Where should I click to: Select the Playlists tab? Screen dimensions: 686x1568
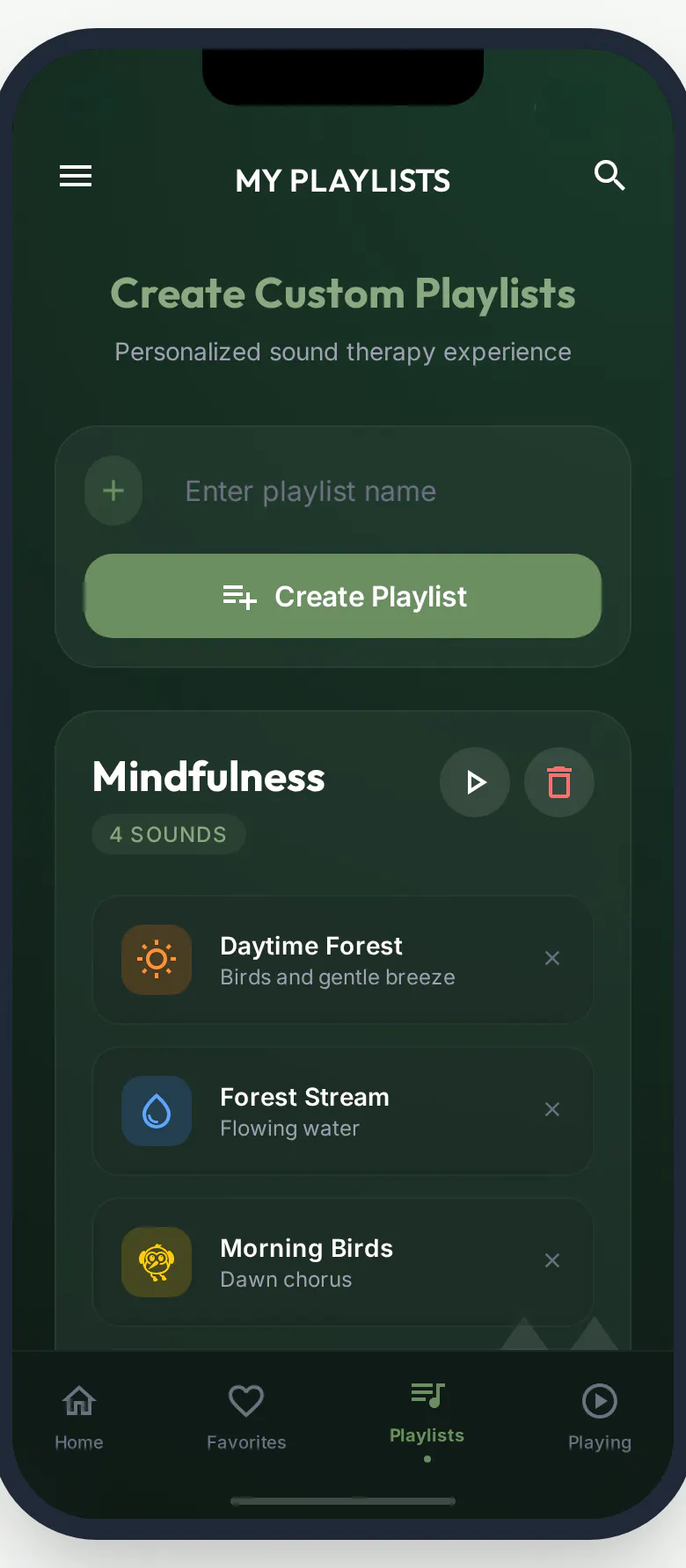coord(427,1417)
